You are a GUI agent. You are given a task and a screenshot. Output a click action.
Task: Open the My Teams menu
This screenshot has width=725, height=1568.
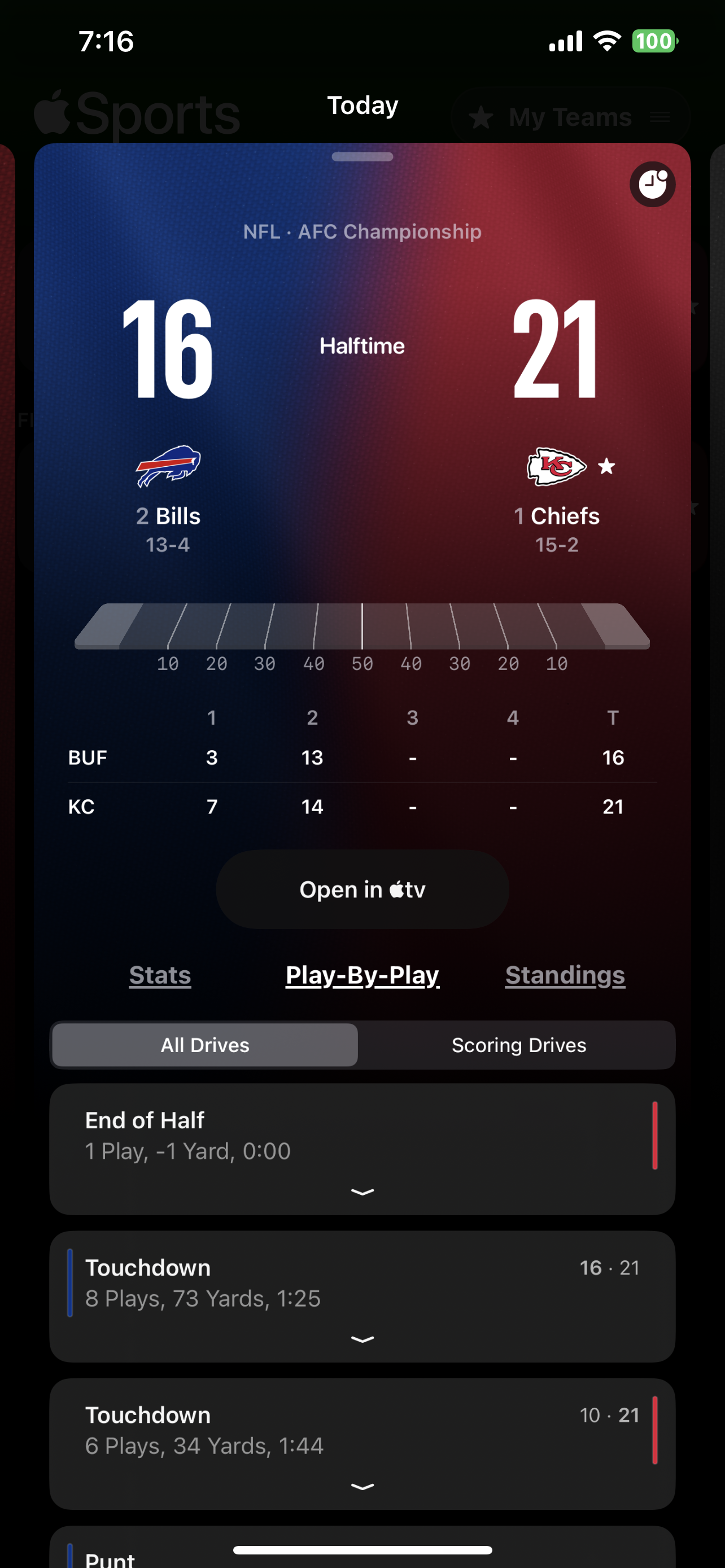click(570, 117)
